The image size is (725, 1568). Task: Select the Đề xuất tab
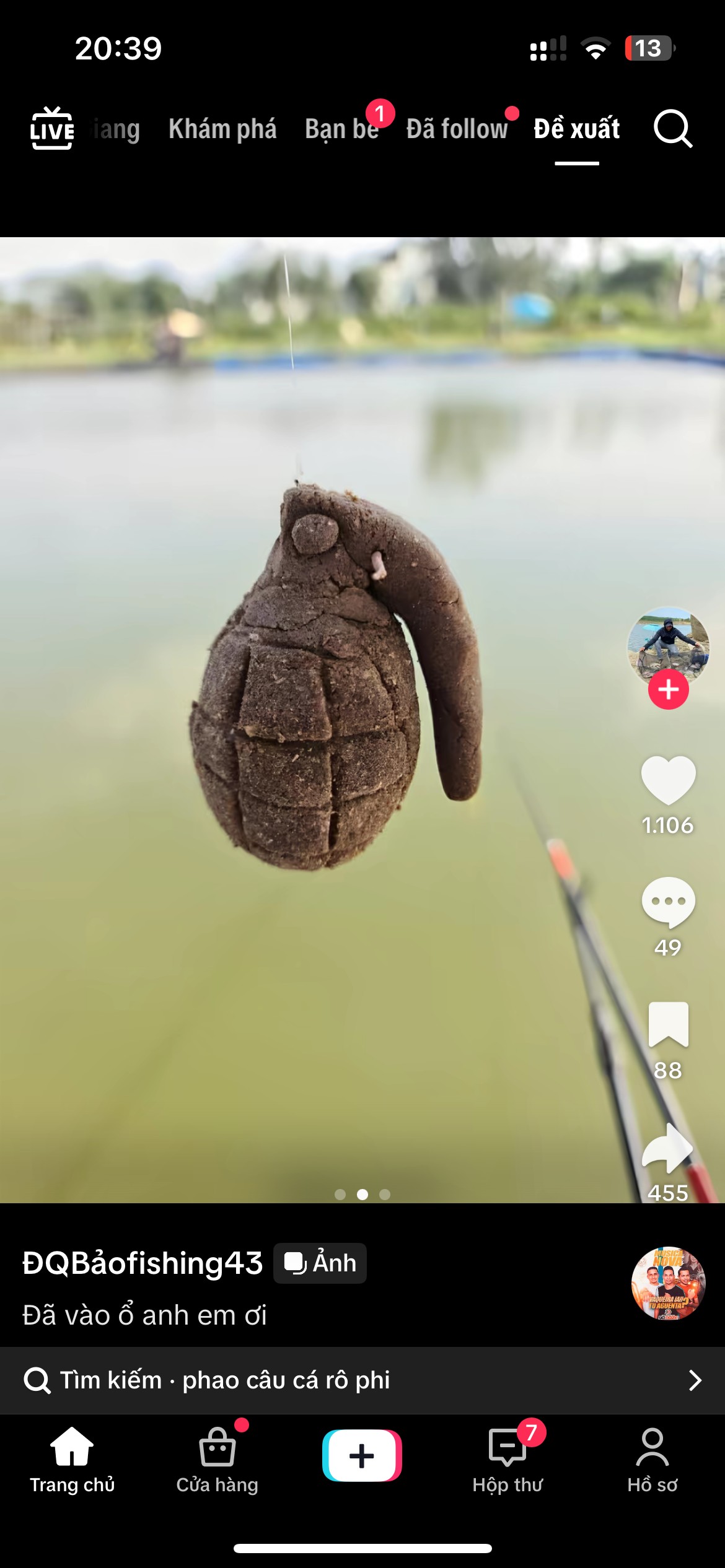pyautogui.click(x=576, y=129)
